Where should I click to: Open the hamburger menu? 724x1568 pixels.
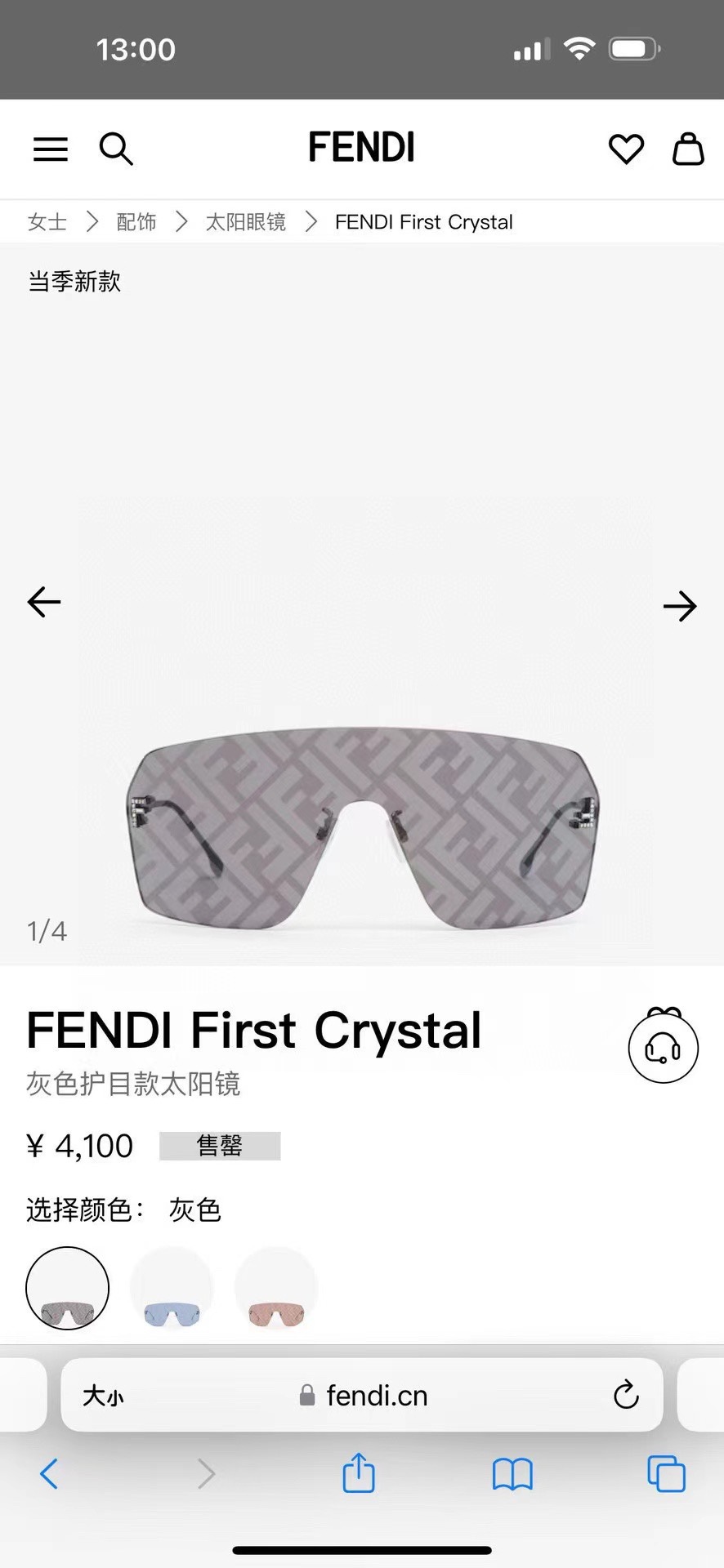point(51,149)
